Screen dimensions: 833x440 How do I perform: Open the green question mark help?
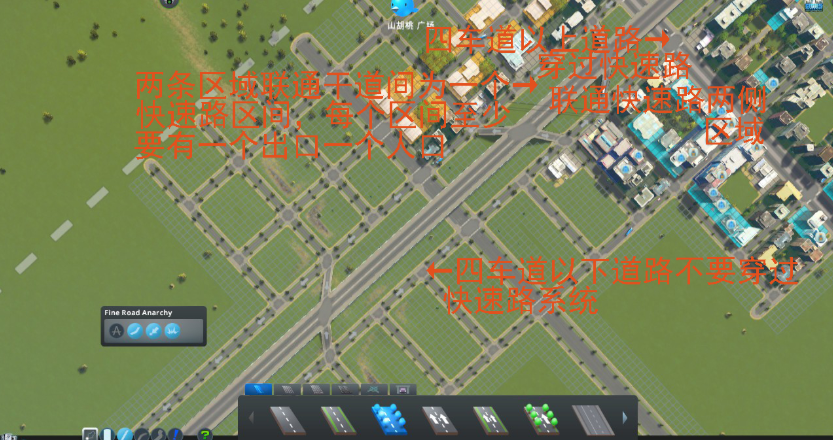204,435
